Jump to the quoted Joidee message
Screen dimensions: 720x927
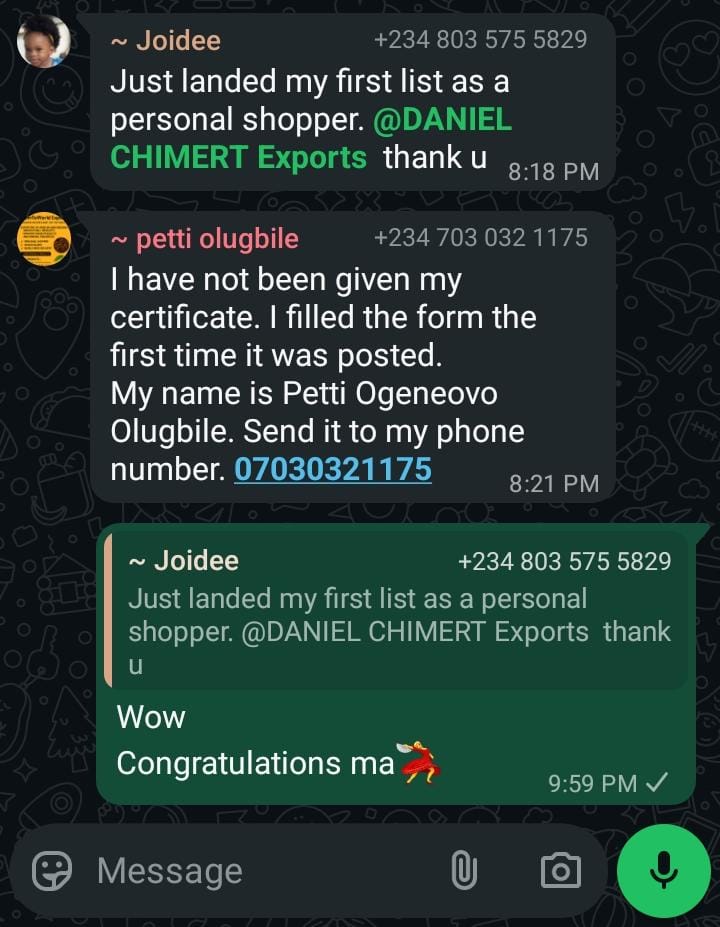398,611
